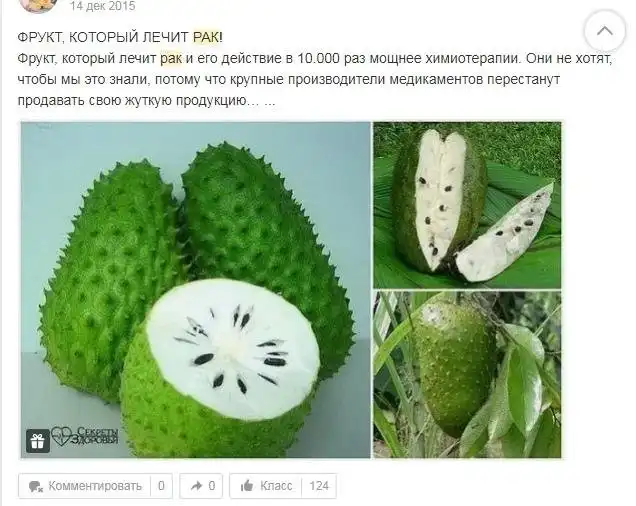Tap the scroll-to-top arrow button
Viewport: 636px width, 506px height.
point(604,31)
